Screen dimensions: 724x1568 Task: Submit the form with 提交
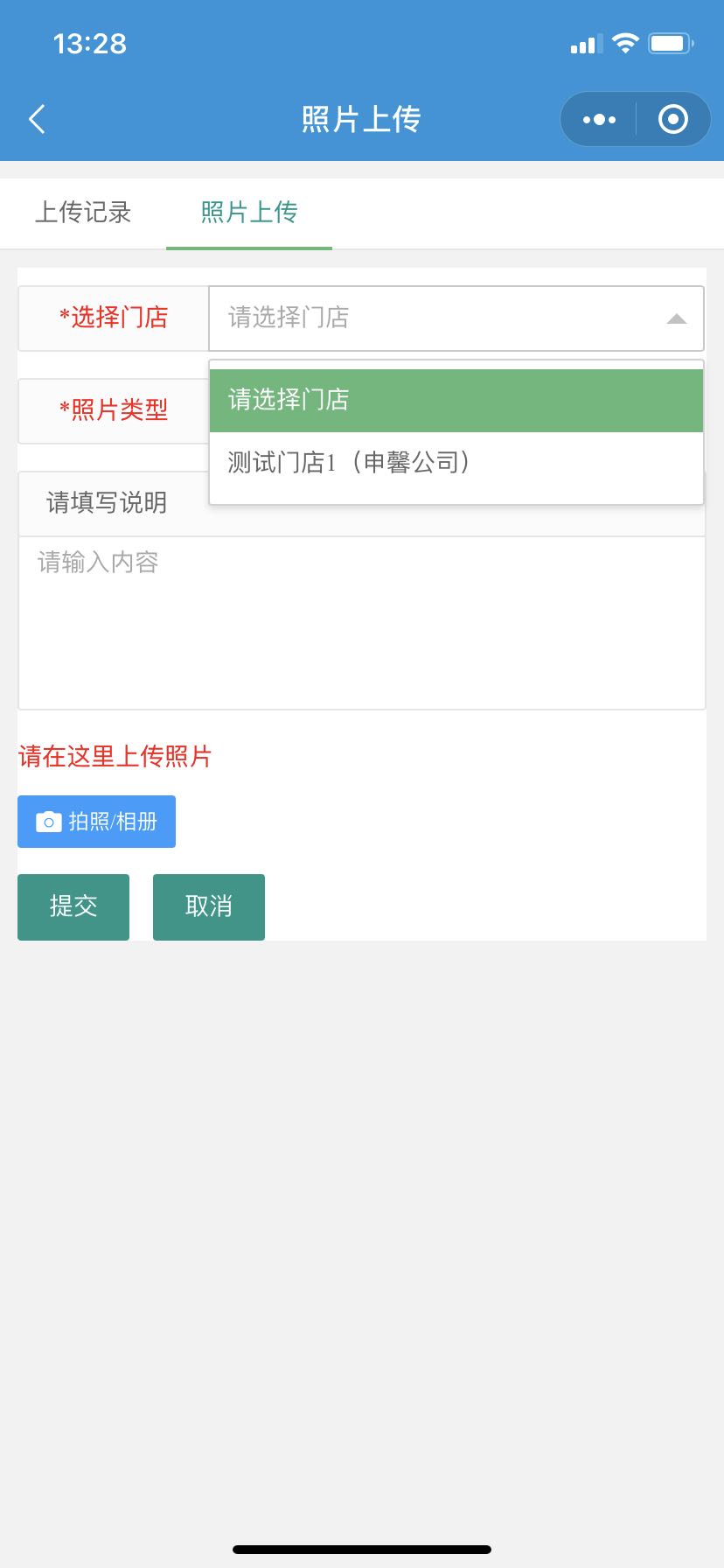pos(73,906)
